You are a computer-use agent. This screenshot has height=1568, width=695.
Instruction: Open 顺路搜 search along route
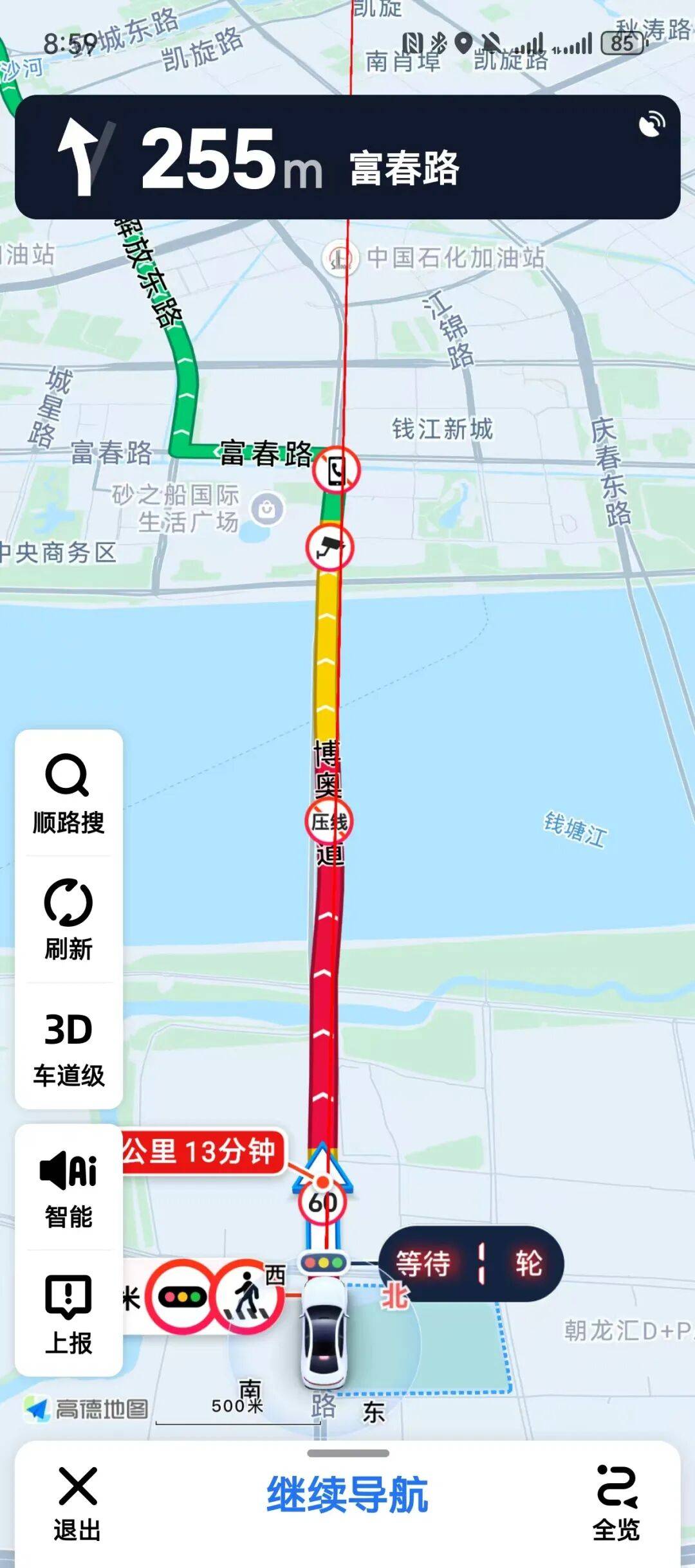69,794
